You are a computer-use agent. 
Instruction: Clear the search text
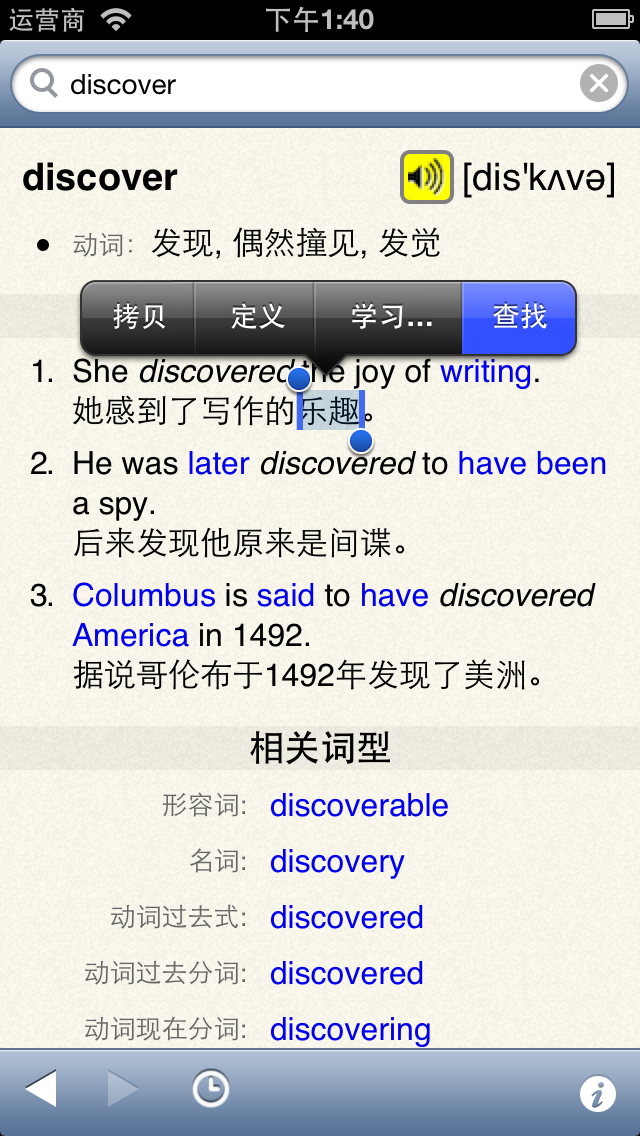(x=599, y=84)
